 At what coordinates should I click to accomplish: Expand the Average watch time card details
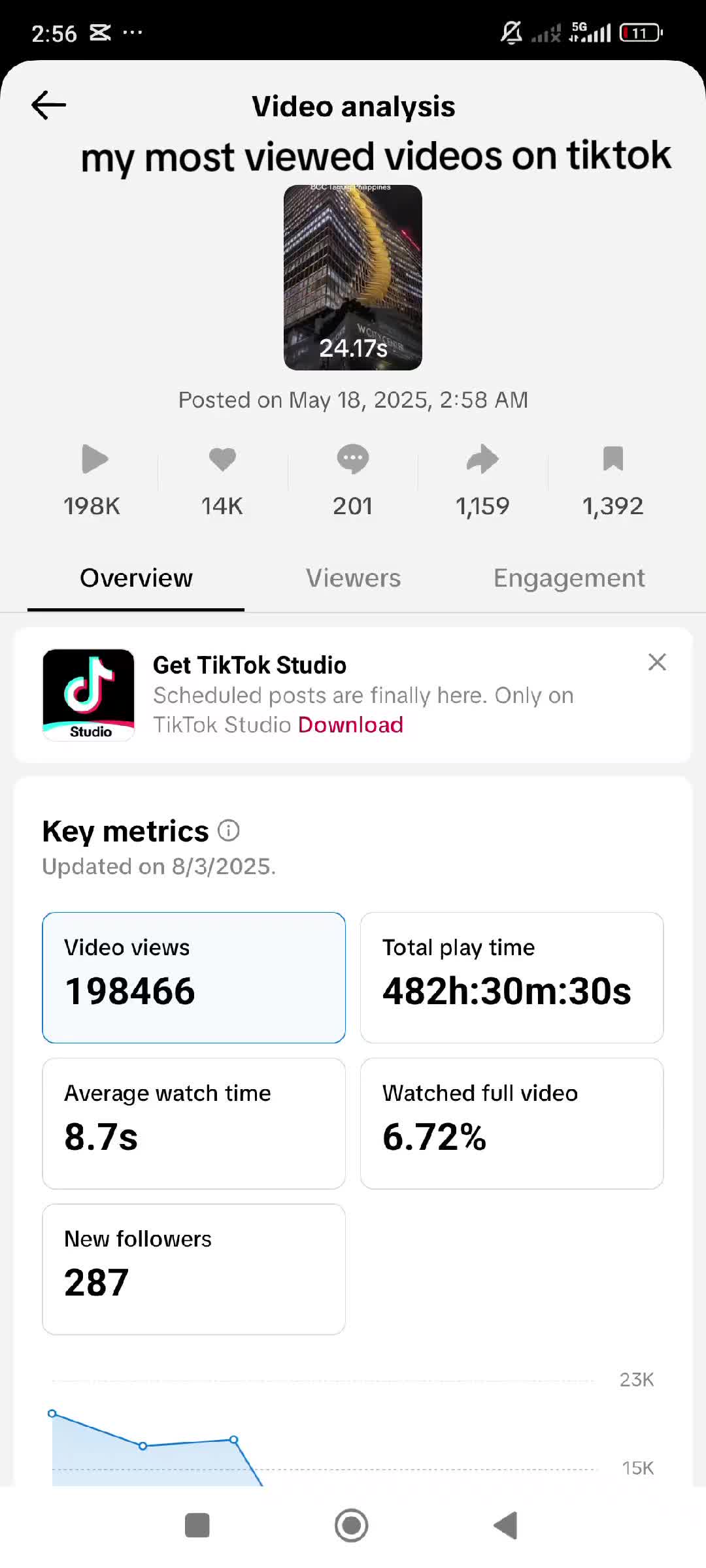click(193, 1122)
